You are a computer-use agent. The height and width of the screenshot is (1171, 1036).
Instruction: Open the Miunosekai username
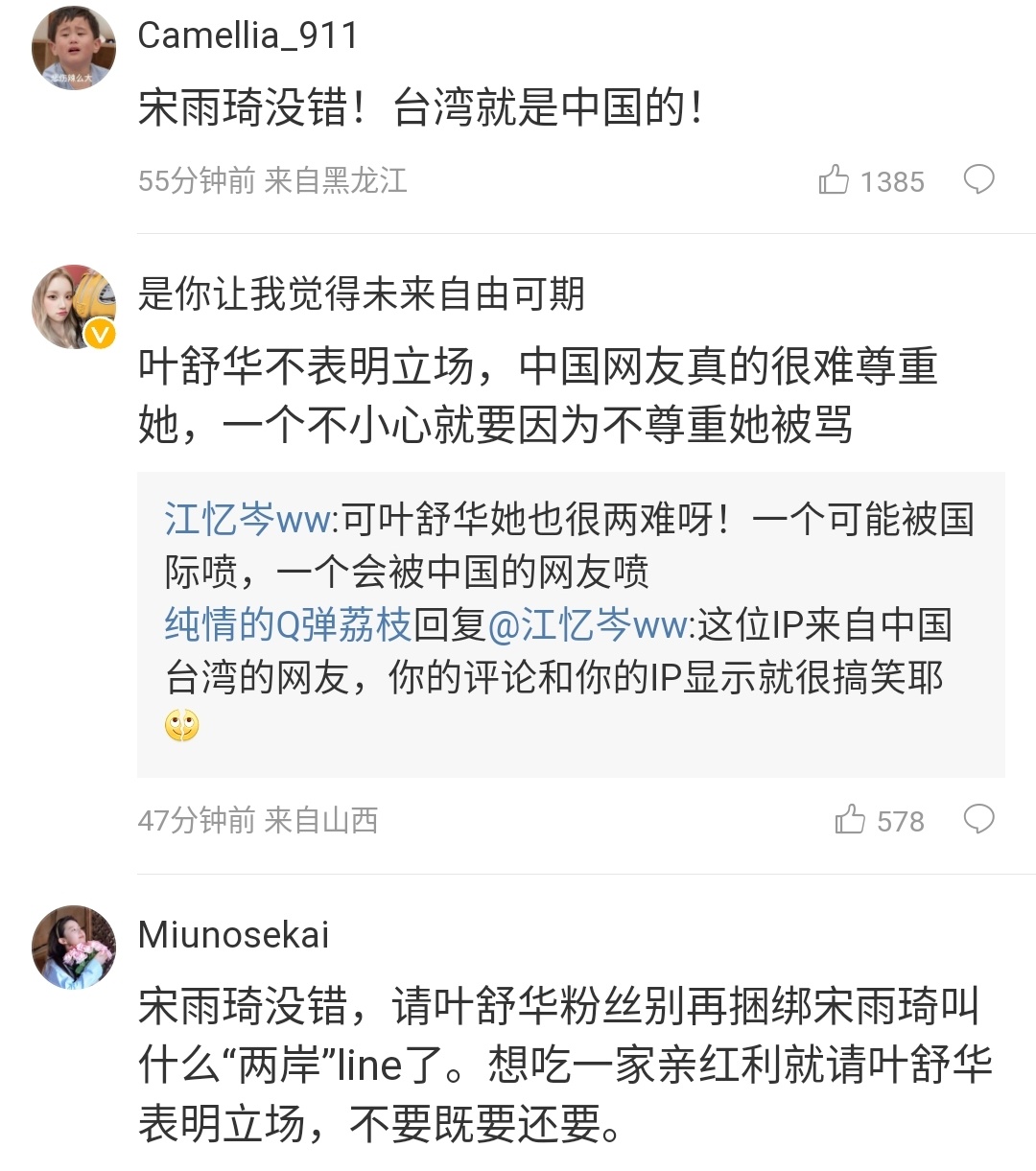(233, 935)
